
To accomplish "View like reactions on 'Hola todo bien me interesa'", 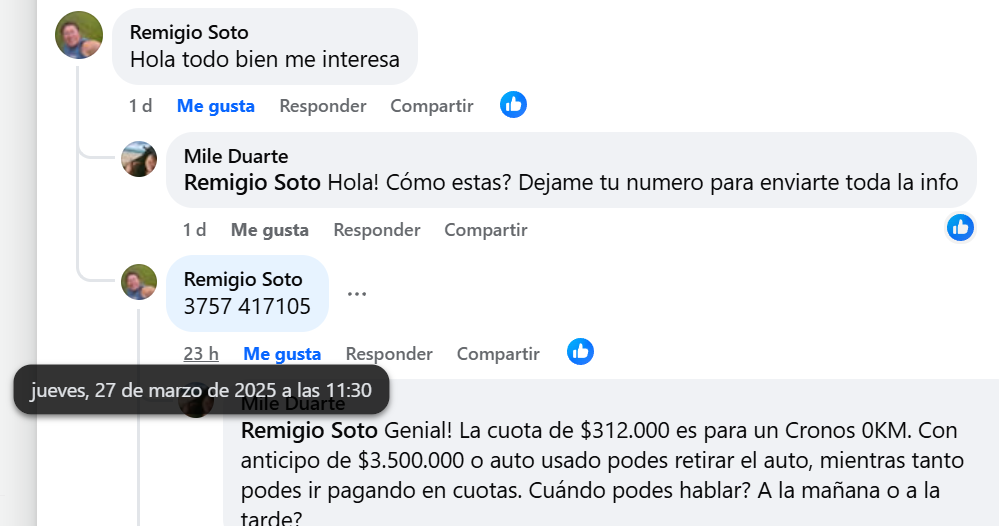I will [x=513, y=104].
